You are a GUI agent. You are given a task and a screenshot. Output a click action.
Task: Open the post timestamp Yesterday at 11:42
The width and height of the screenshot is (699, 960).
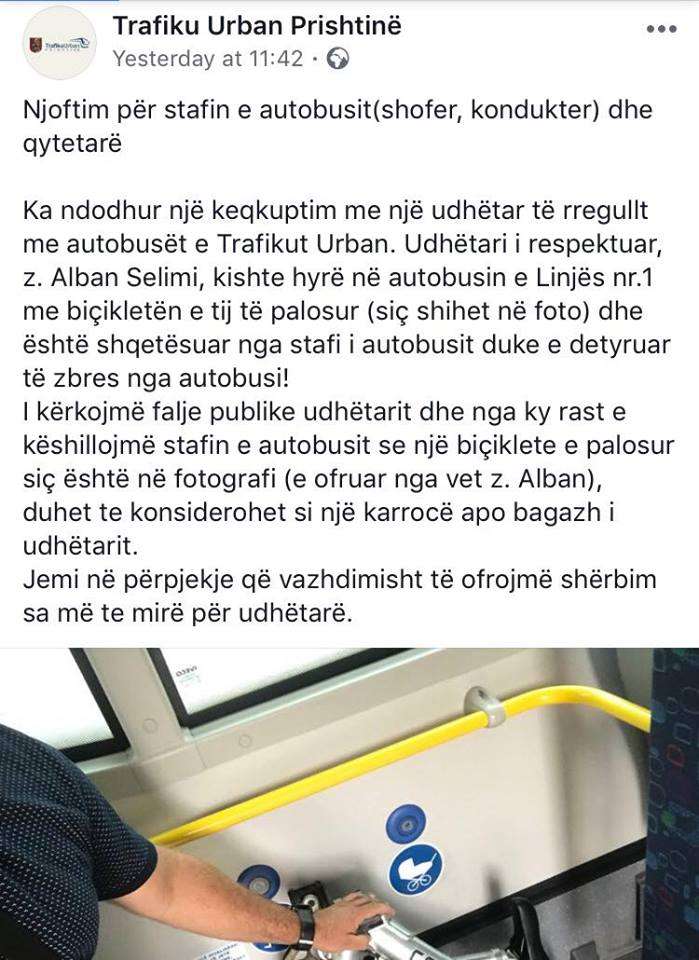[207, 59]
